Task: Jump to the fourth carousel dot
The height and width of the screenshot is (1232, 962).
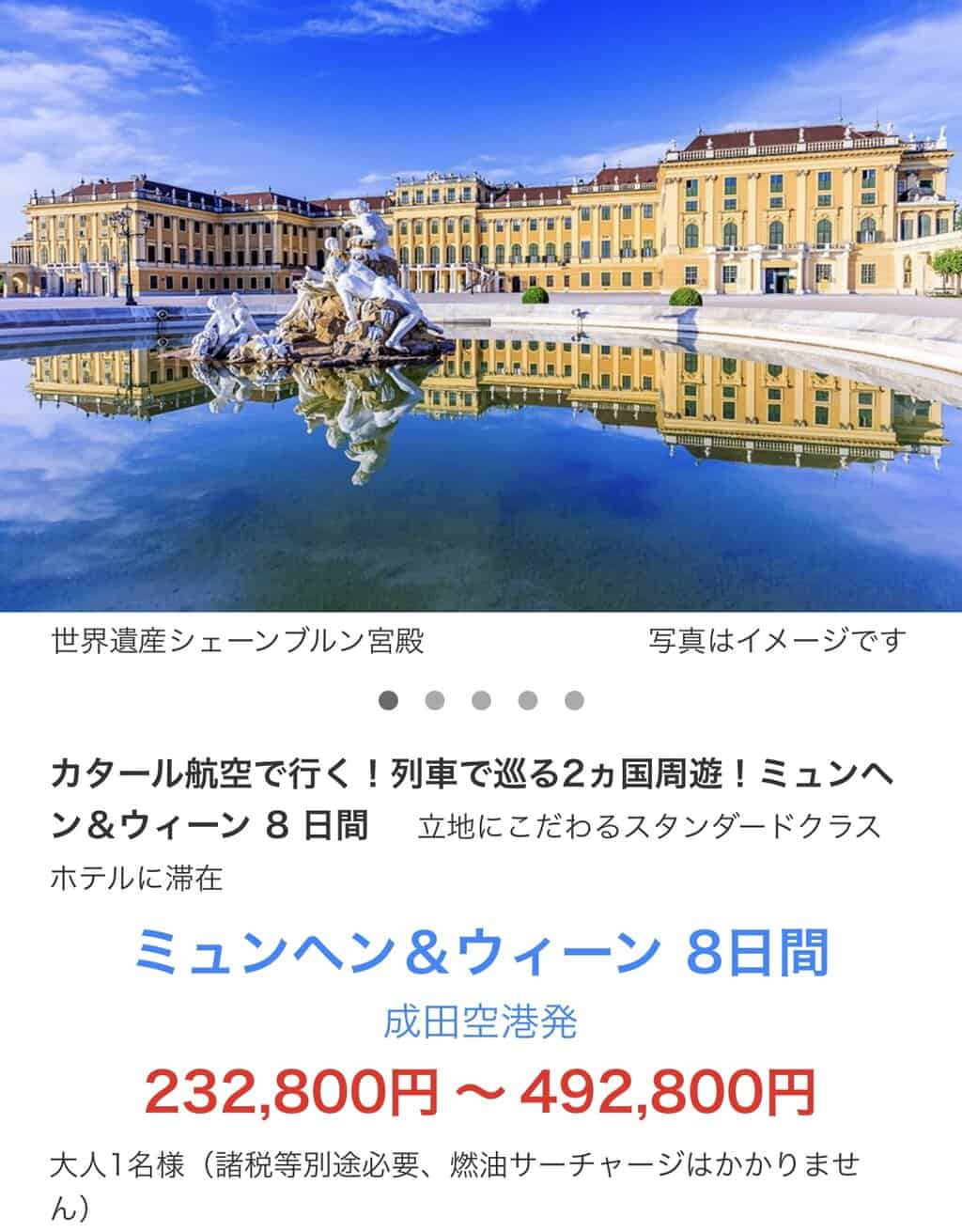Action: [527, 701]
